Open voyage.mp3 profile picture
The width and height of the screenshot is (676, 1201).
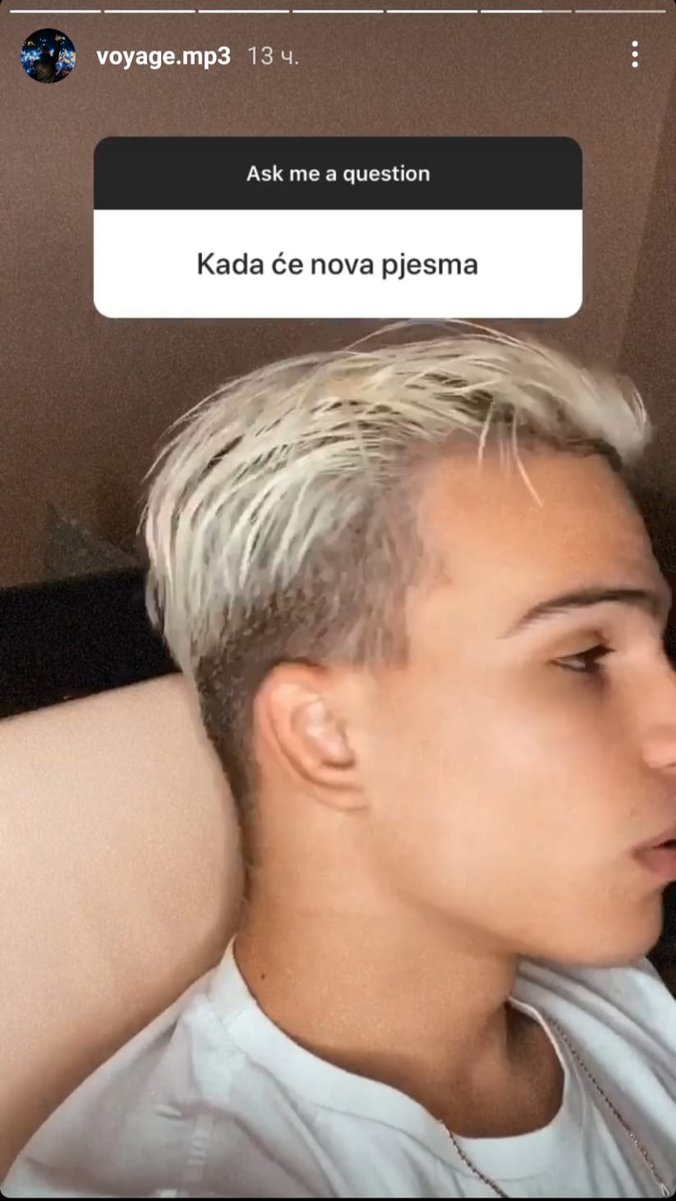point(48,56)
